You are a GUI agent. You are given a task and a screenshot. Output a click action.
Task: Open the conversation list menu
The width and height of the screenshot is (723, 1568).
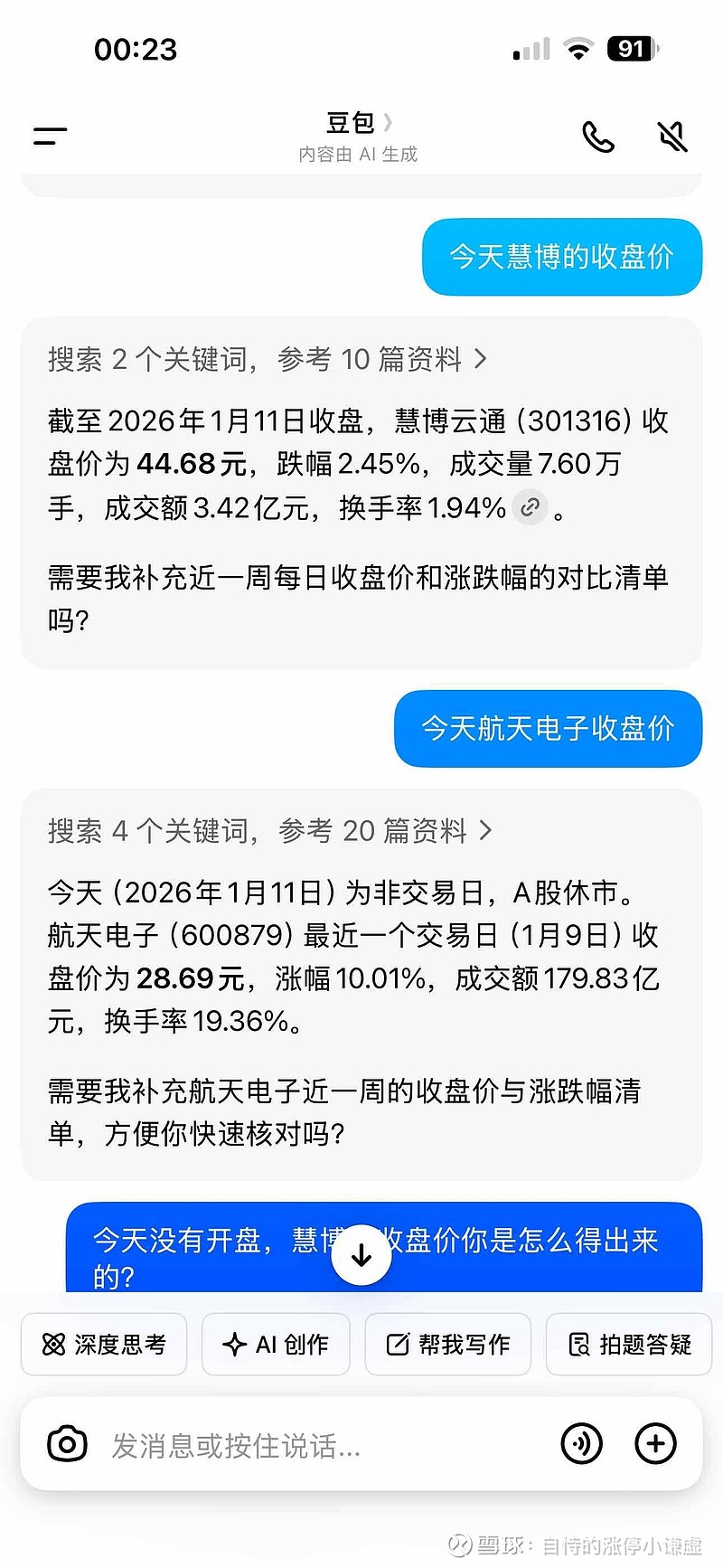pos(49,136)
